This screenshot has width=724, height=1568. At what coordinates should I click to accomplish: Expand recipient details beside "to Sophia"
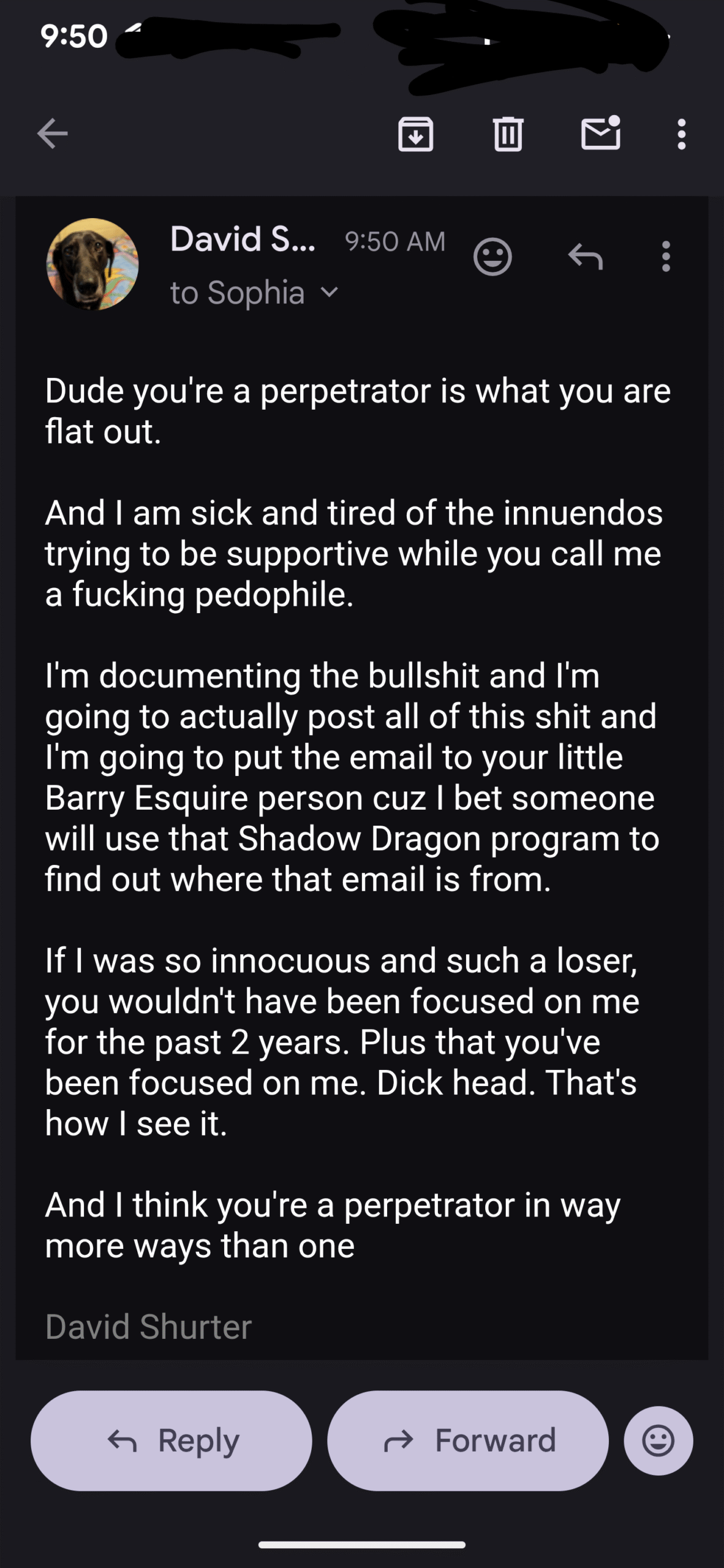point(330,293)
